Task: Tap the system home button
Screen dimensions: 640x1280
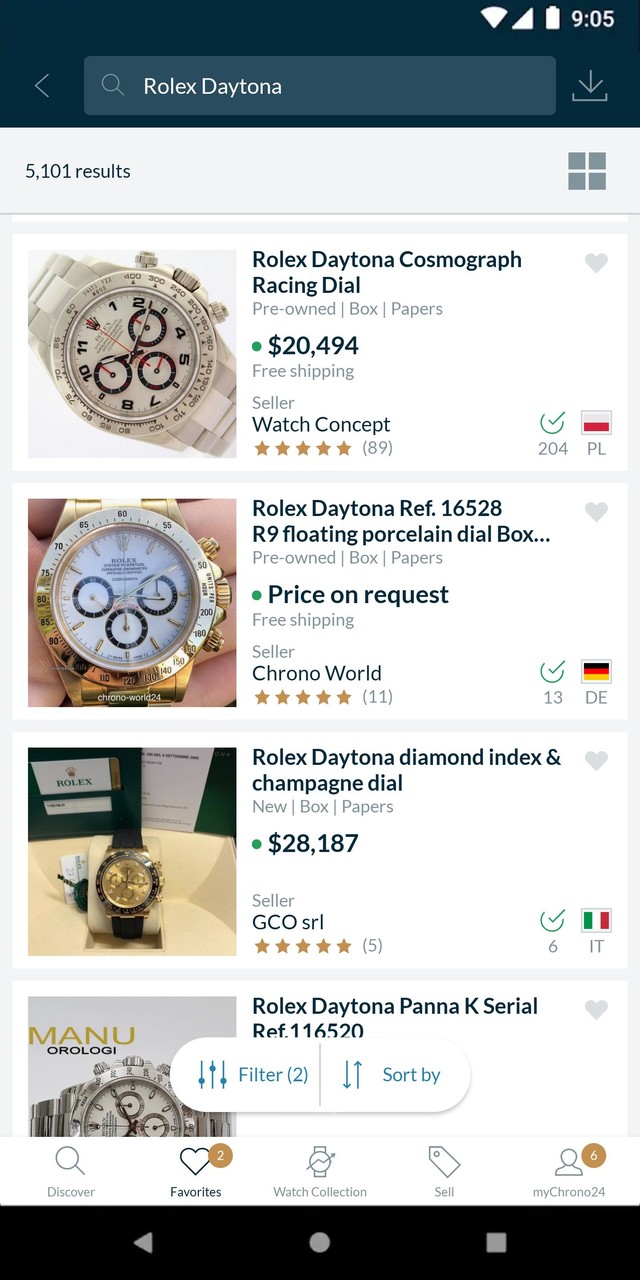Action: (x=320, y=1242)
